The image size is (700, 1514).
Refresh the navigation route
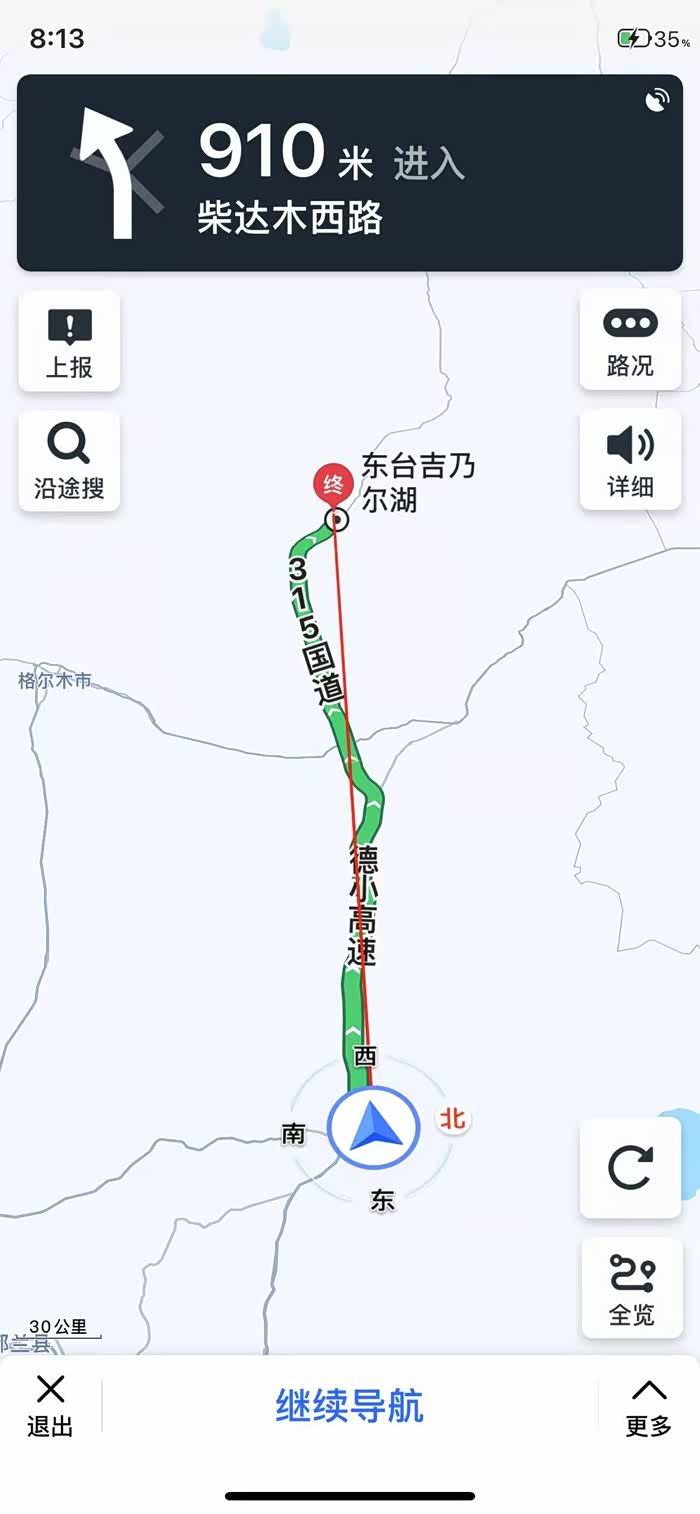coord(630,1168)
